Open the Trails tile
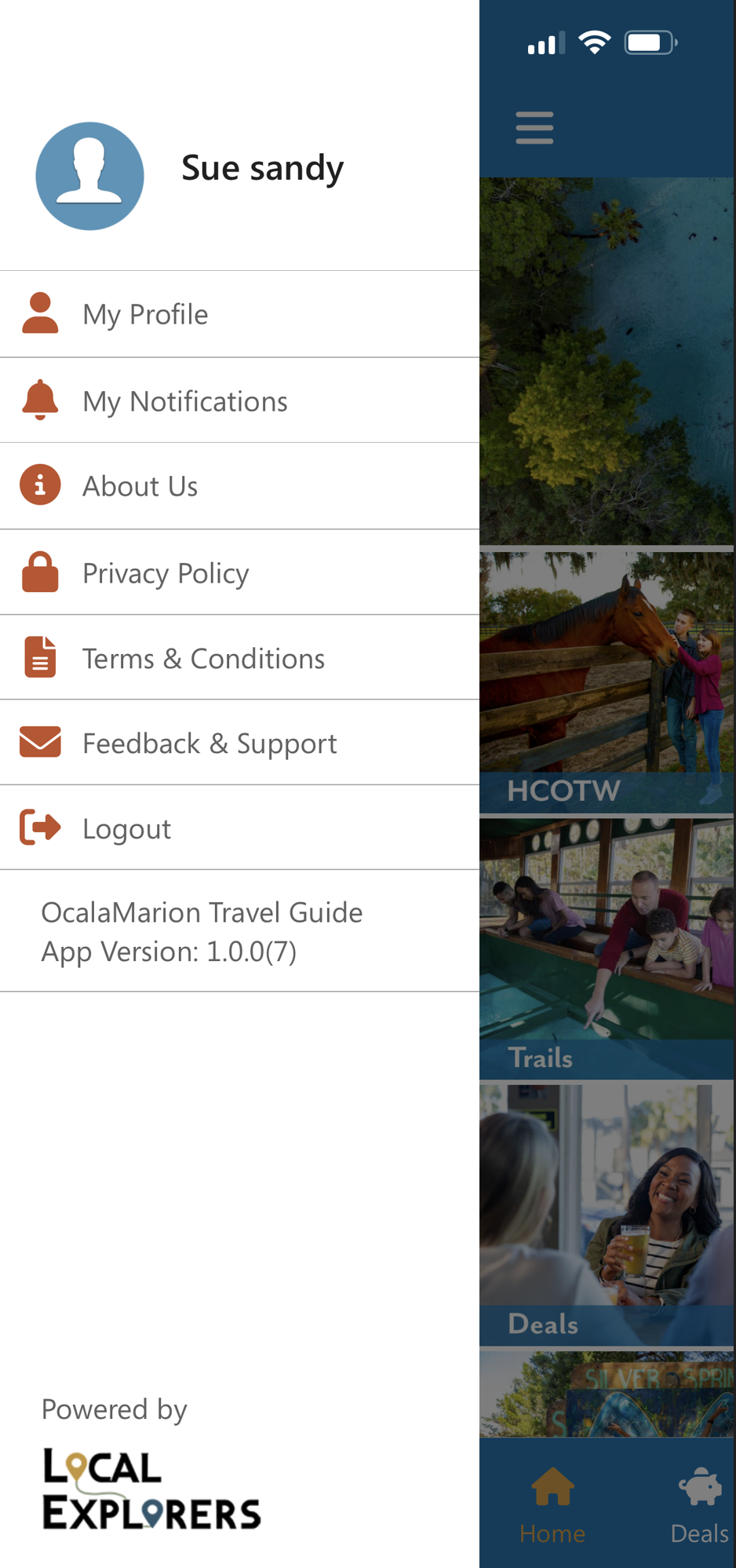Screen dimensions: 736x1568 [x=607, y=948]
